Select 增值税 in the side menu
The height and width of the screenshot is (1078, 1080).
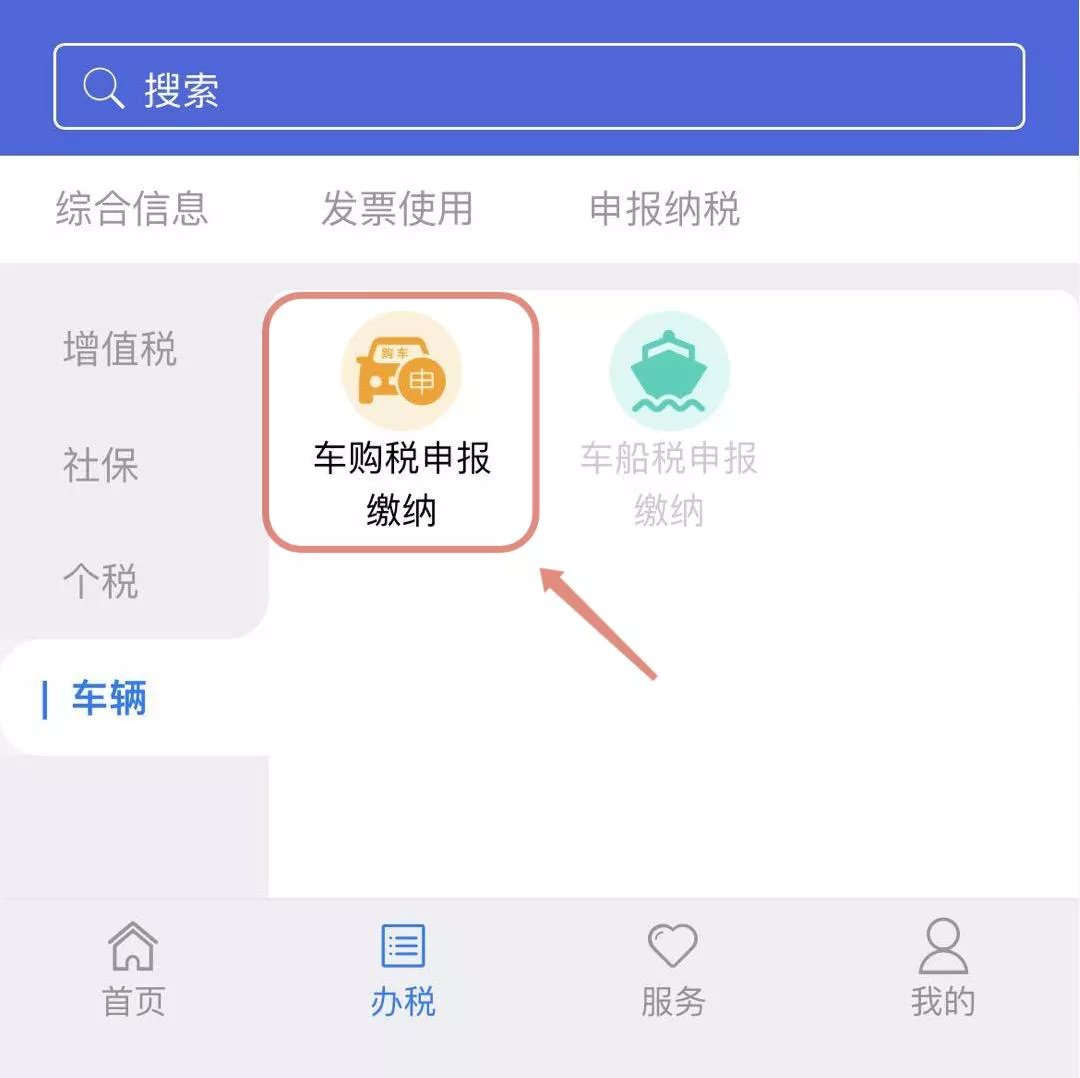click(x=120, y=350)
